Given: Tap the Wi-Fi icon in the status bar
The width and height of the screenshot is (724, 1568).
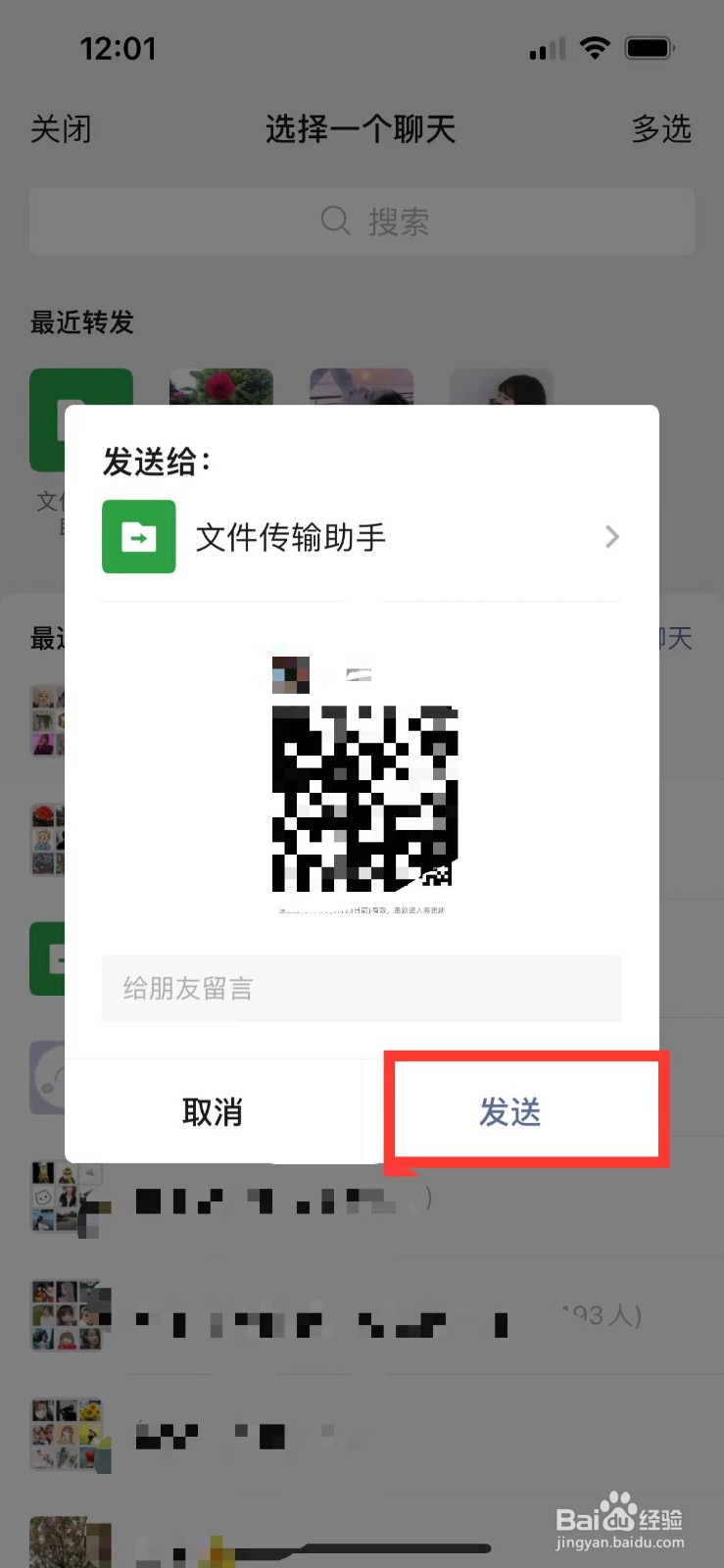Looking at the screenshot, I should [x=595, y=46].
